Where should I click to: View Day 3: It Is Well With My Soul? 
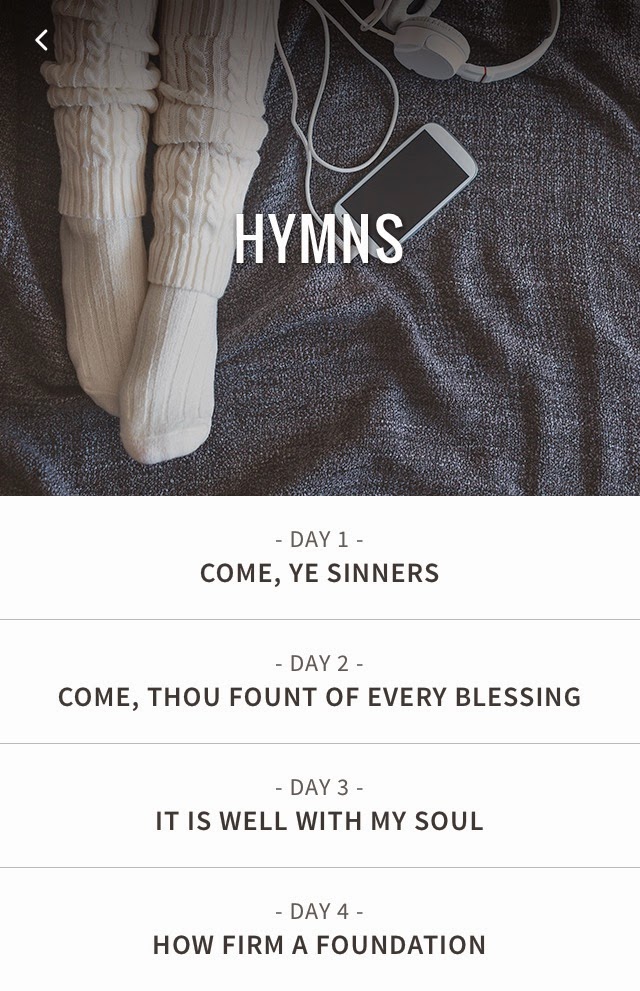pos(320,806)
